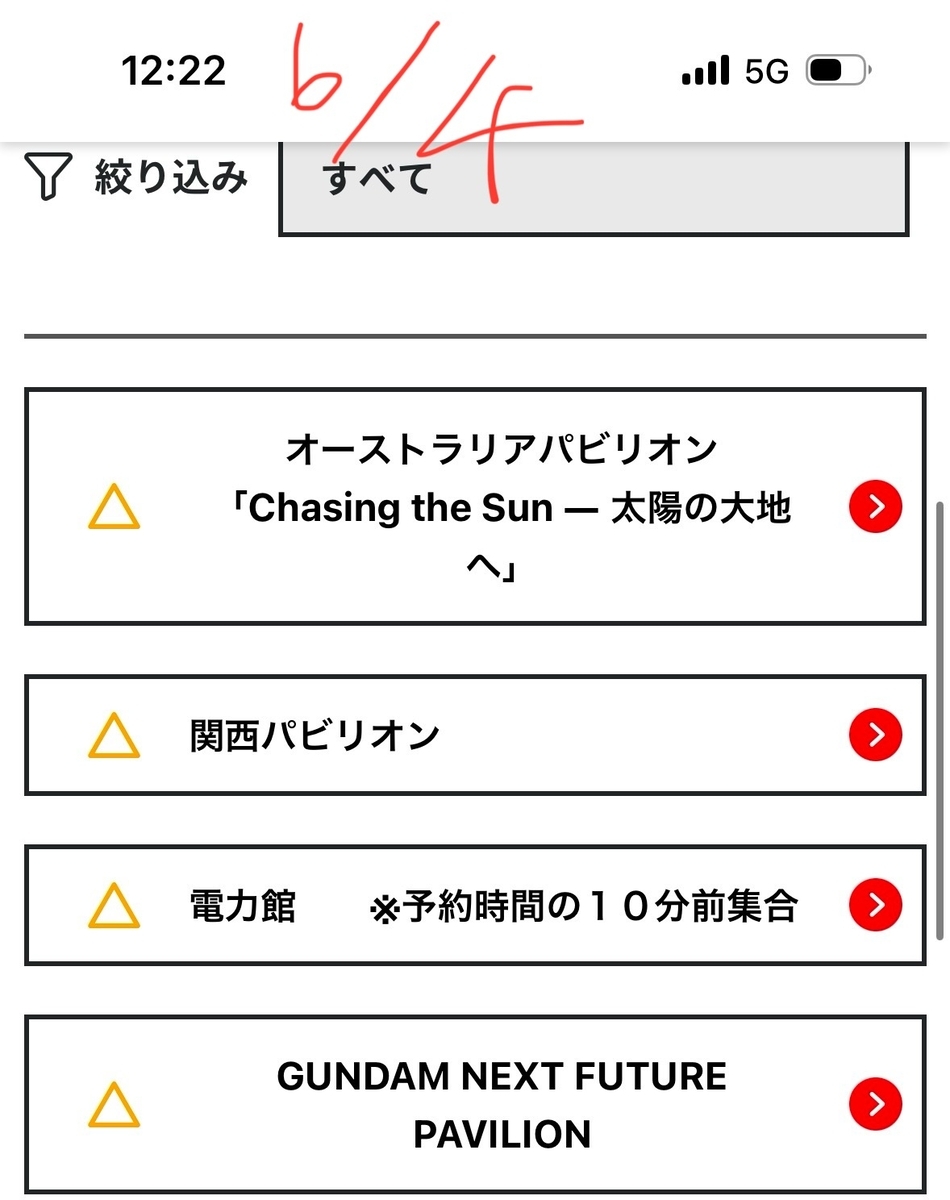Open 電力館 reservation entry

tap(475, 905)
